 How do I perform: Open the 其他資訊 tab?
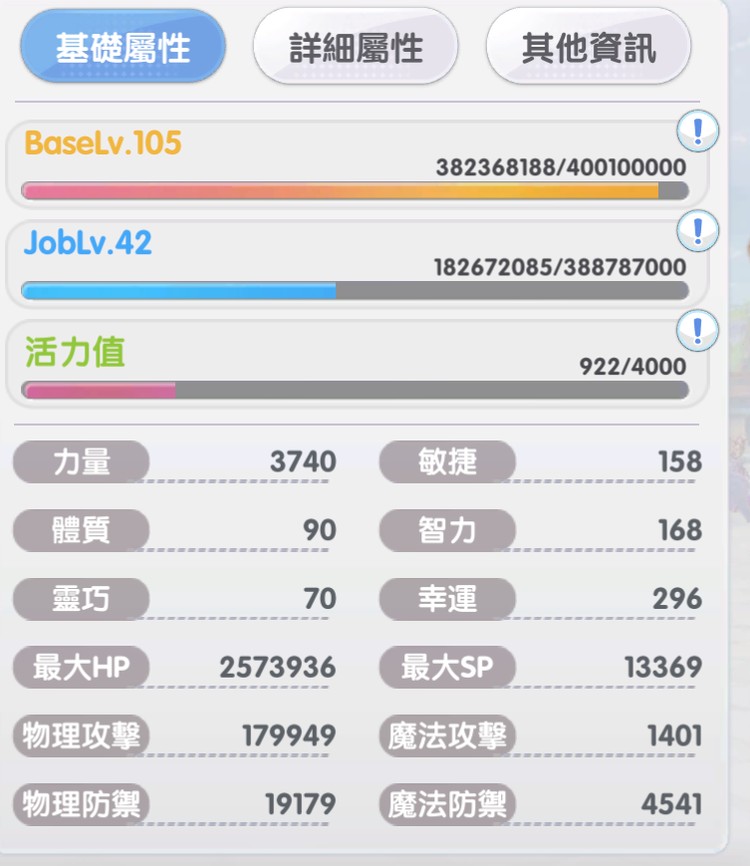pyautogui.click(x=588, y=43)
